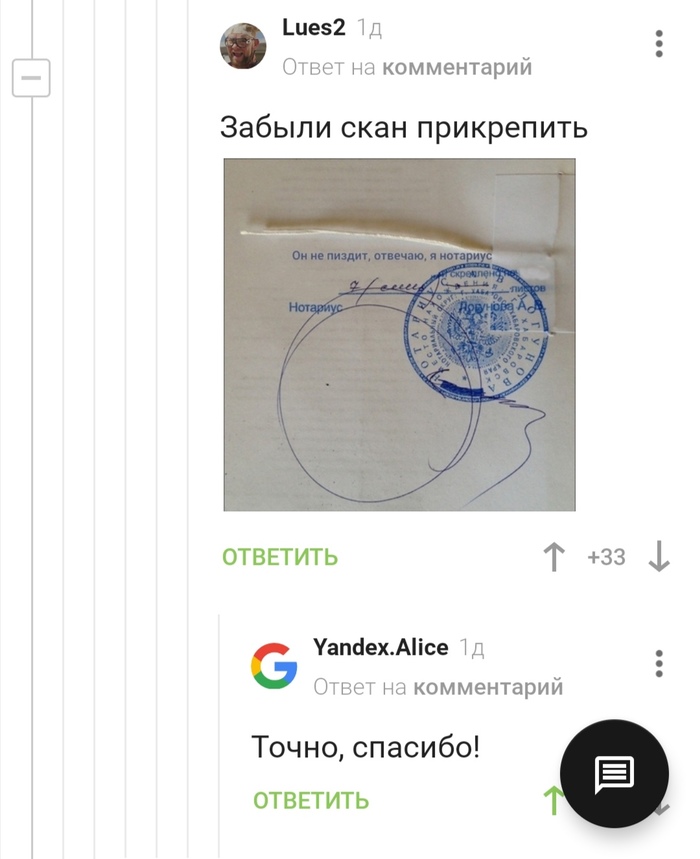Image resolution: width=700 pixels, height=859 pixels.
Task: Open the floating comment compose button
Action: [x=614, y=772]
